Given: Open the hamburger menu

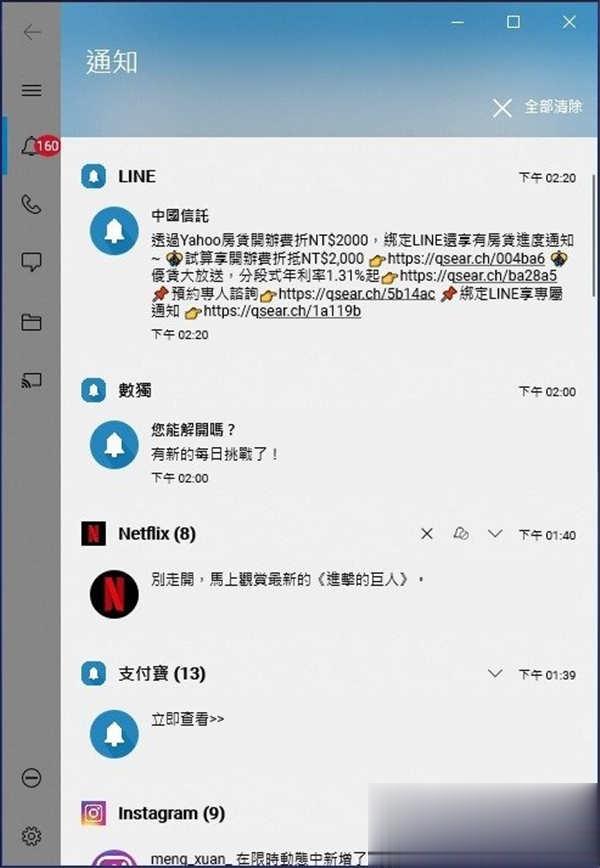Looking at the screenshot, I should click(x=32, y=90).
